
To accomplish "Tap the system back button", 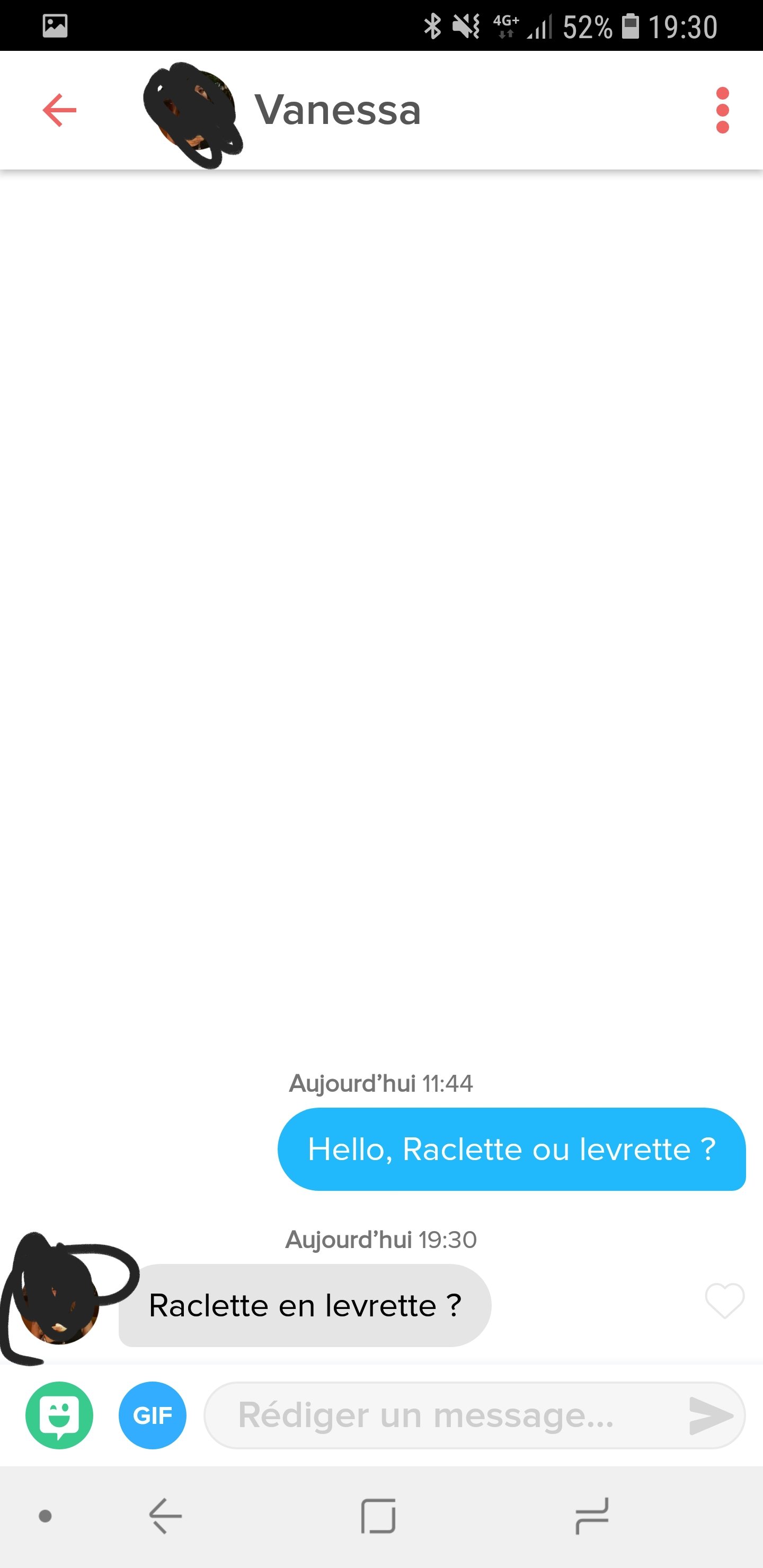I will (x=166, y=1516).
